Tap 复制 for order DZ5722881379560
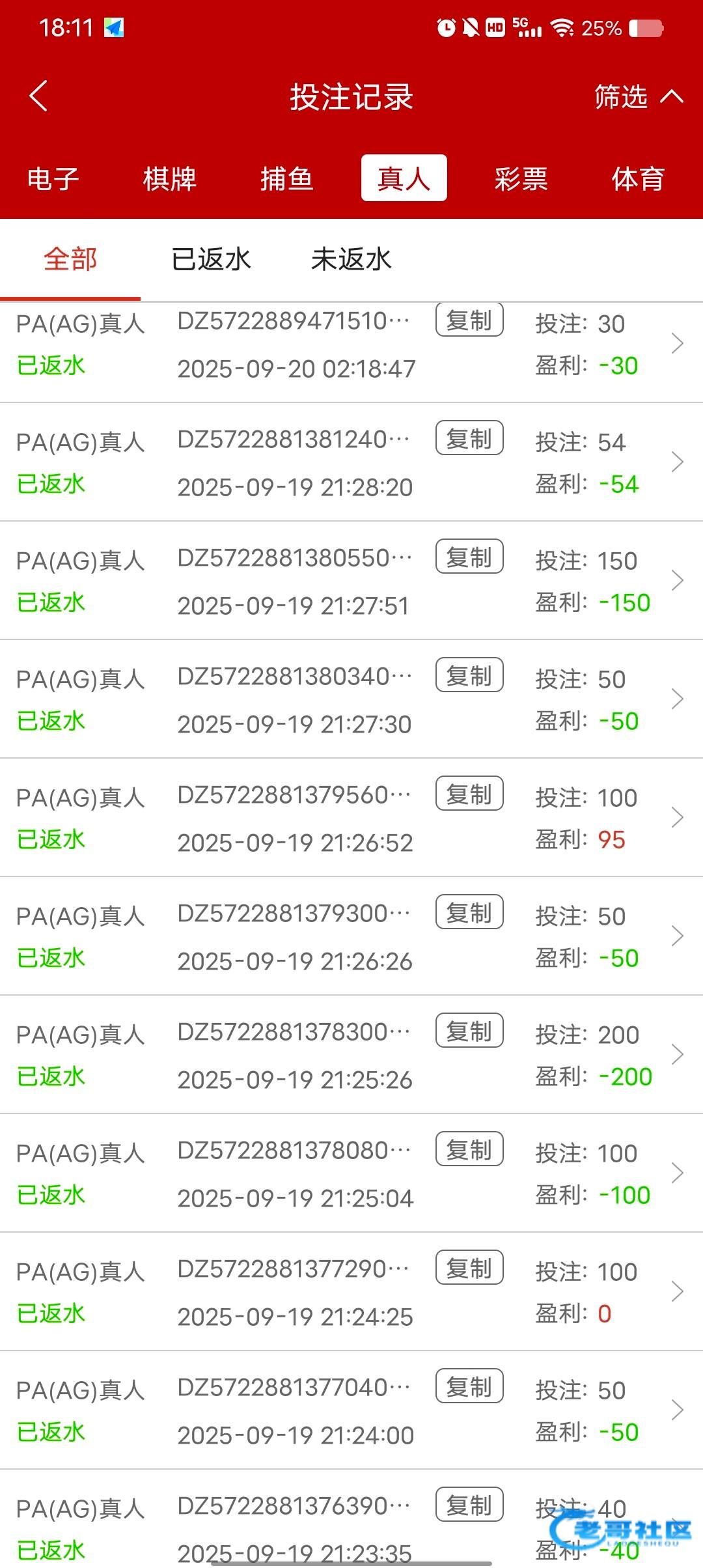This screenshot has height=1568, width=703. coord(469,794)
